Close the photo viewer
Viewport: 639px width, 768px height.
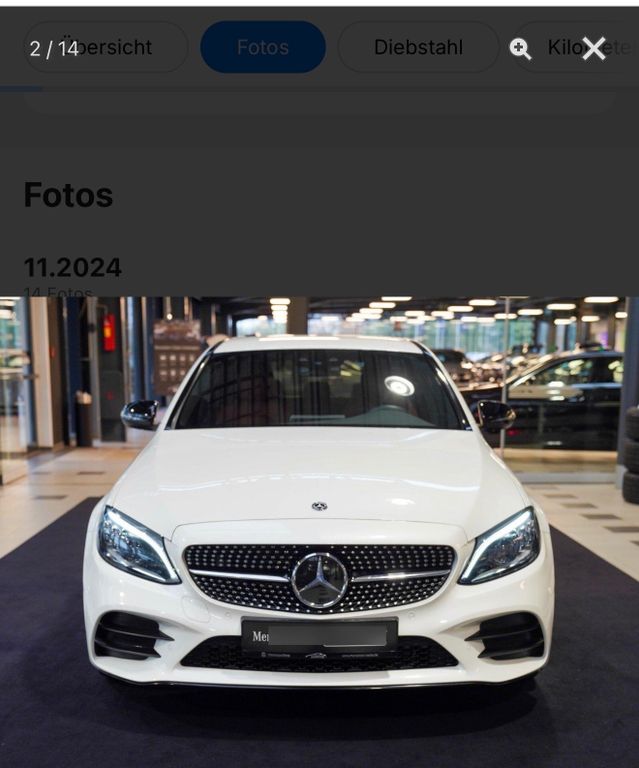[594, 48]
